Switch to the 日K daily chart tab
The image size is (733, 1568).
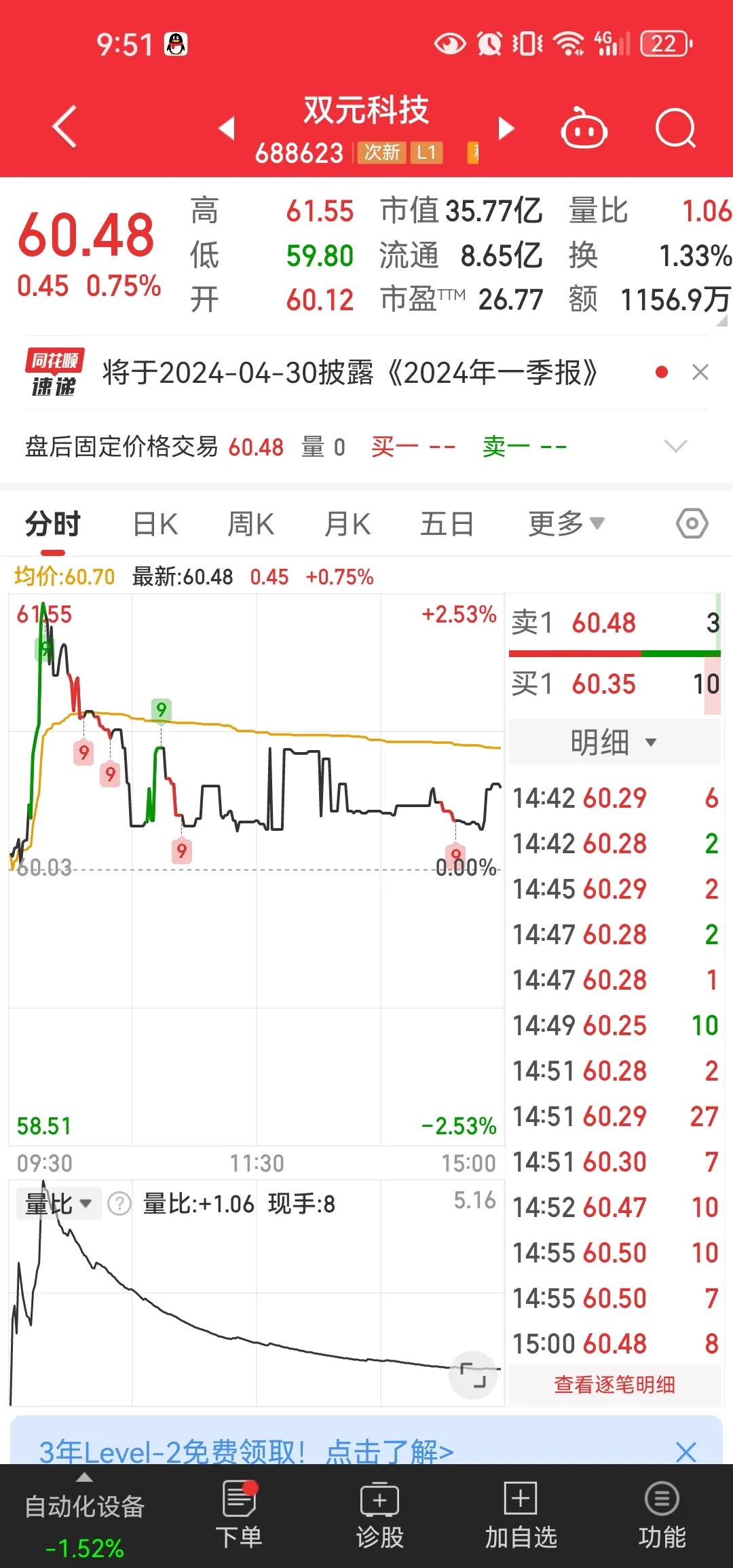[155, 523]
